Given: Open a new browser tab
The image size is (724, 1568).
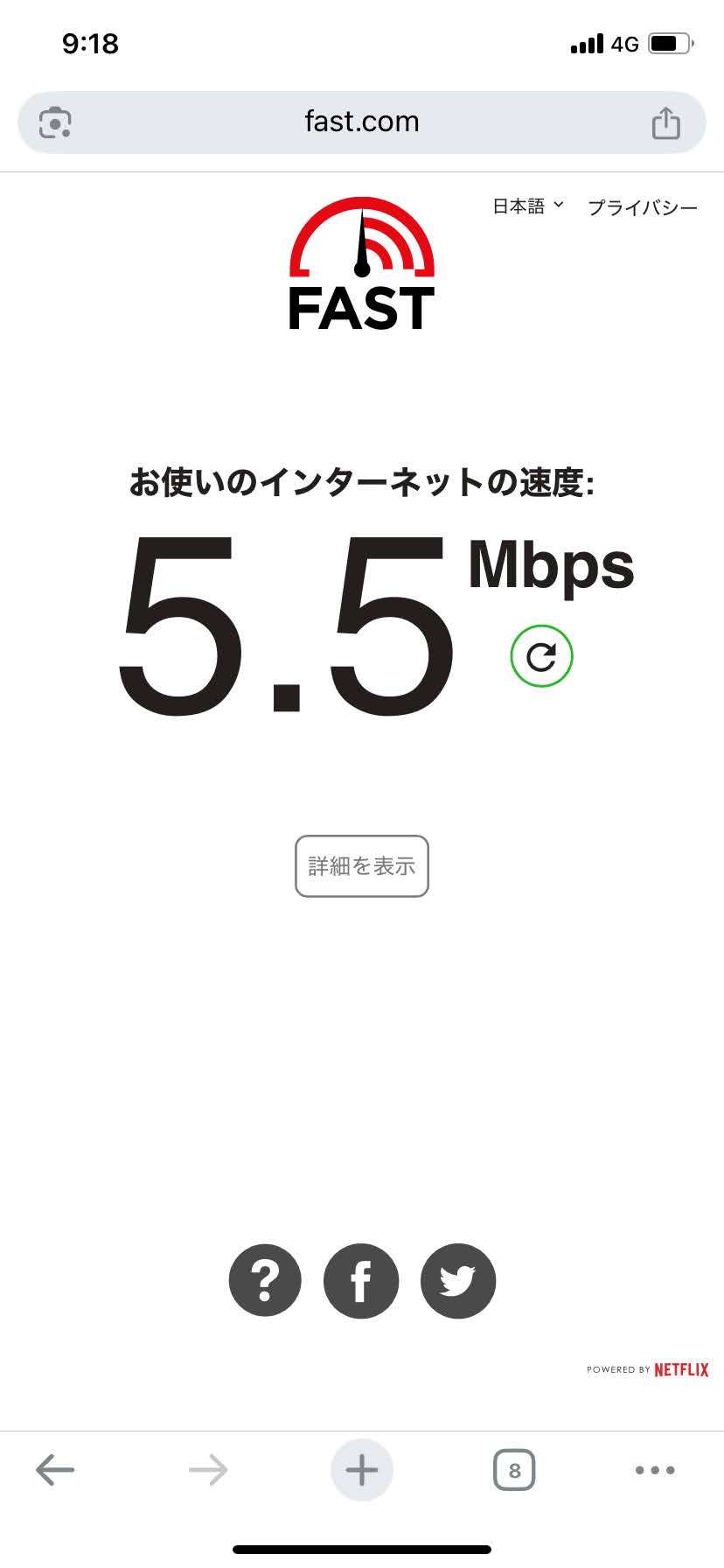Looking at the screenshot, I should (362, 1470).
